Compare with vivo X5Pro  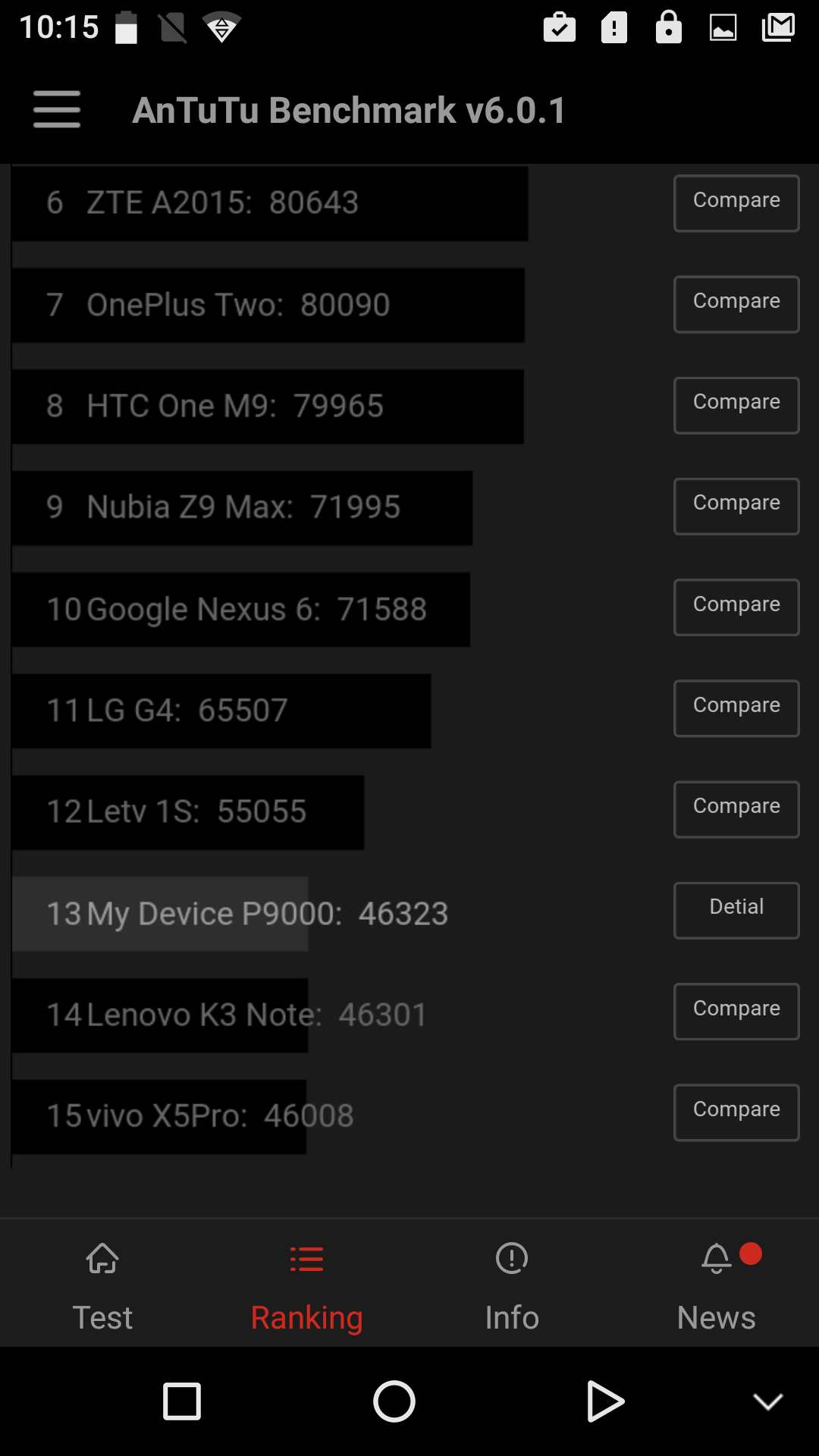pos(736,1112)
